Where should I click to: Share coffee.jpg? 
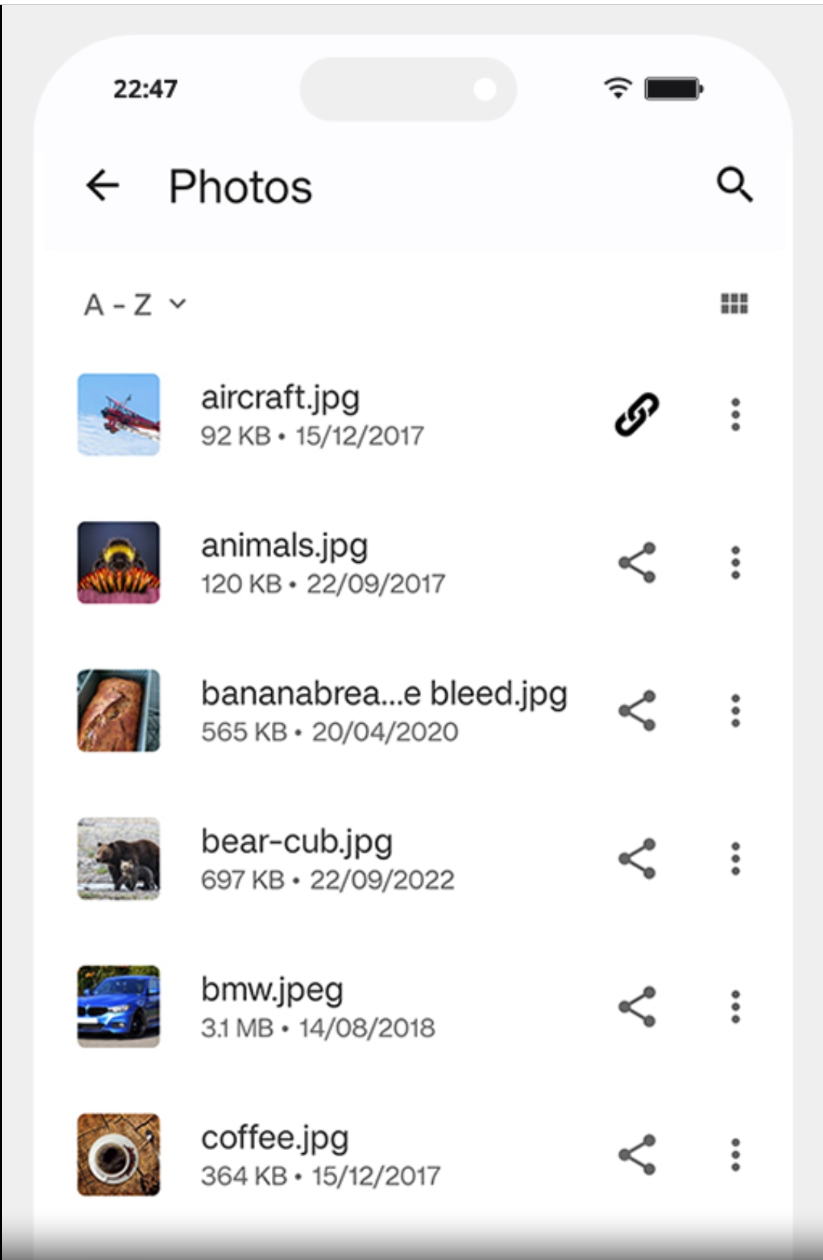coord(637,1154)
